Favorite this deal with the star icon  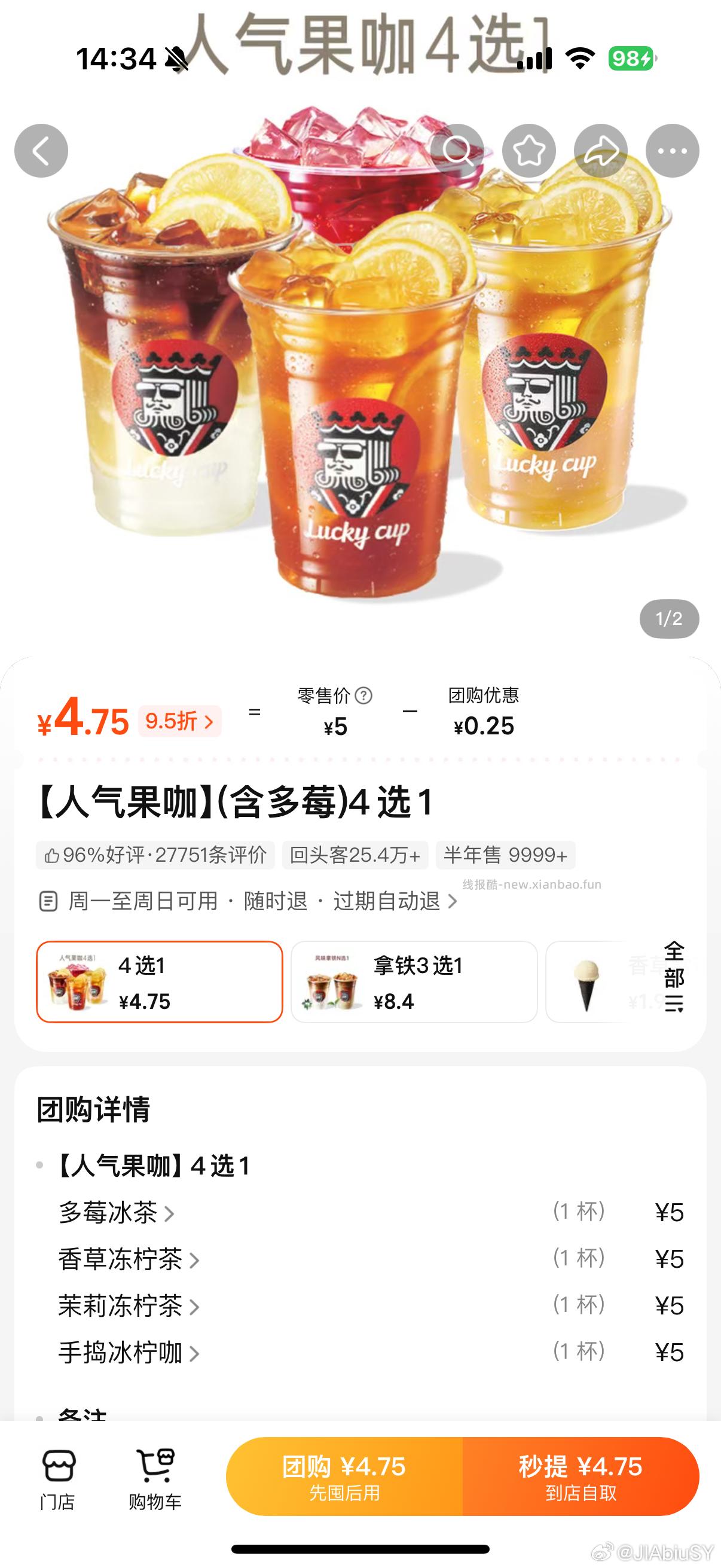coord(528,150)
